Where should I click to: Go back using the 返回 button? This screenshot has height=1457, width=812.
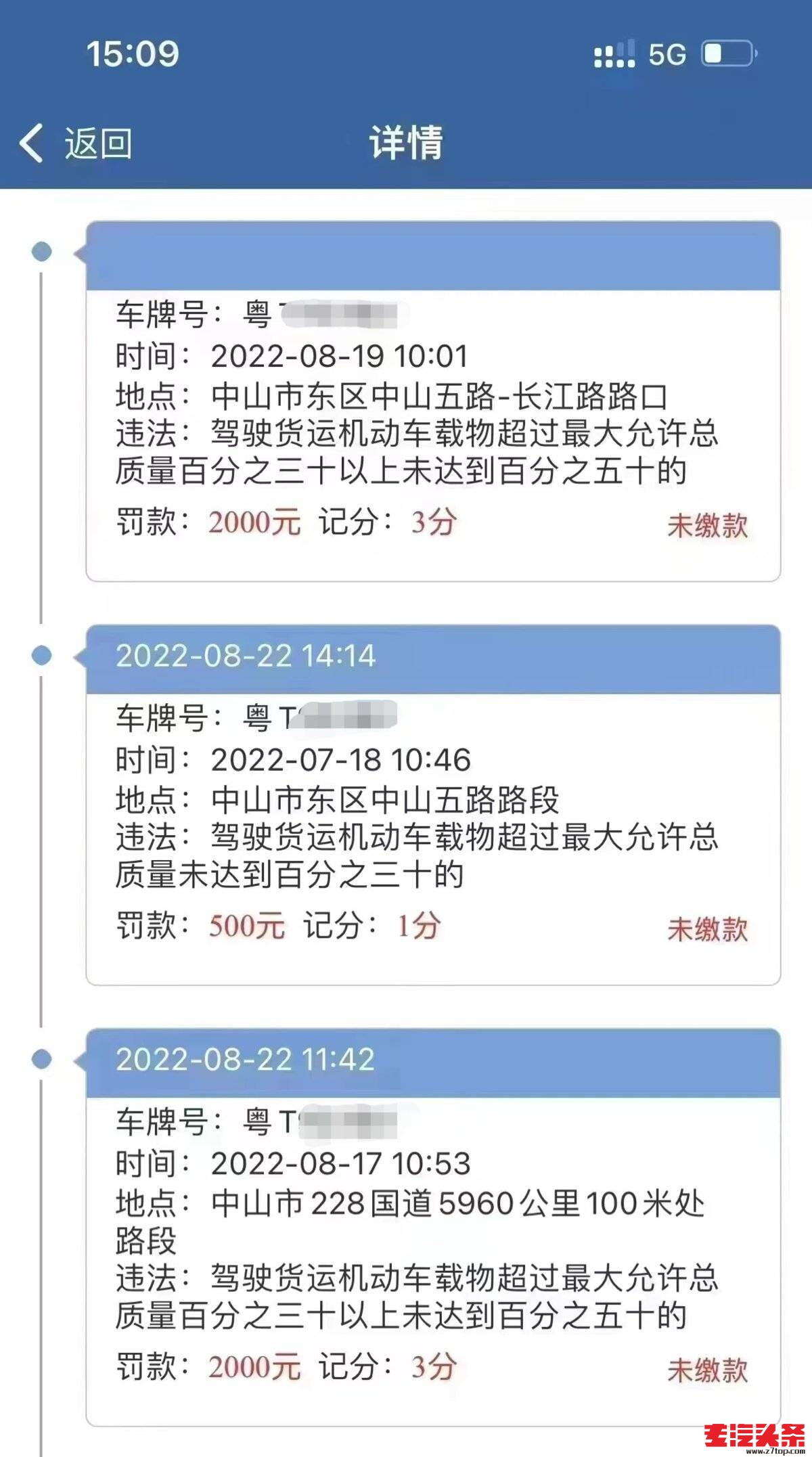point(76,143)
